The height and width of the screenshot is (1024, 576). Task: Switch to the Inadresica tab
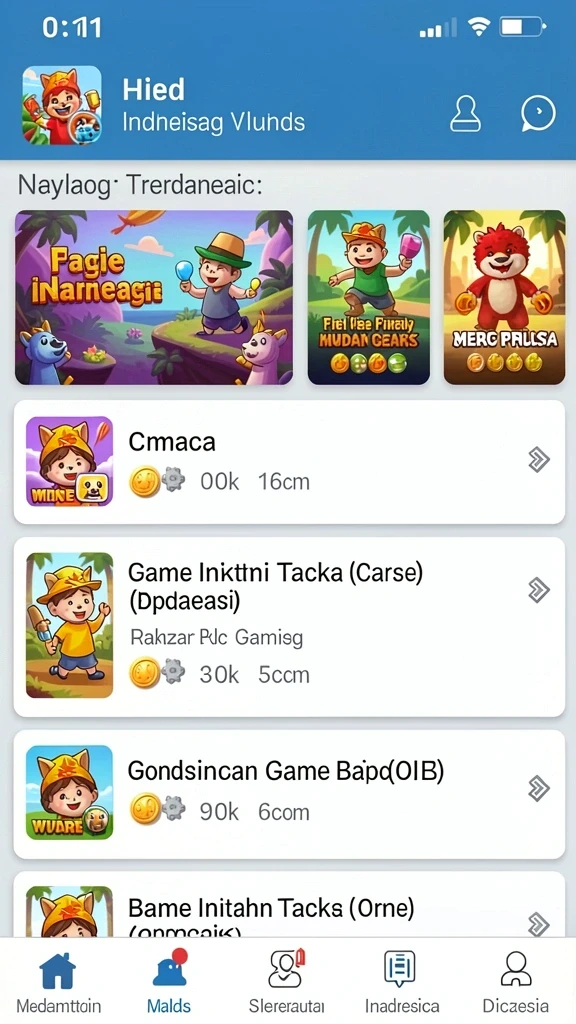pos(402,982)
